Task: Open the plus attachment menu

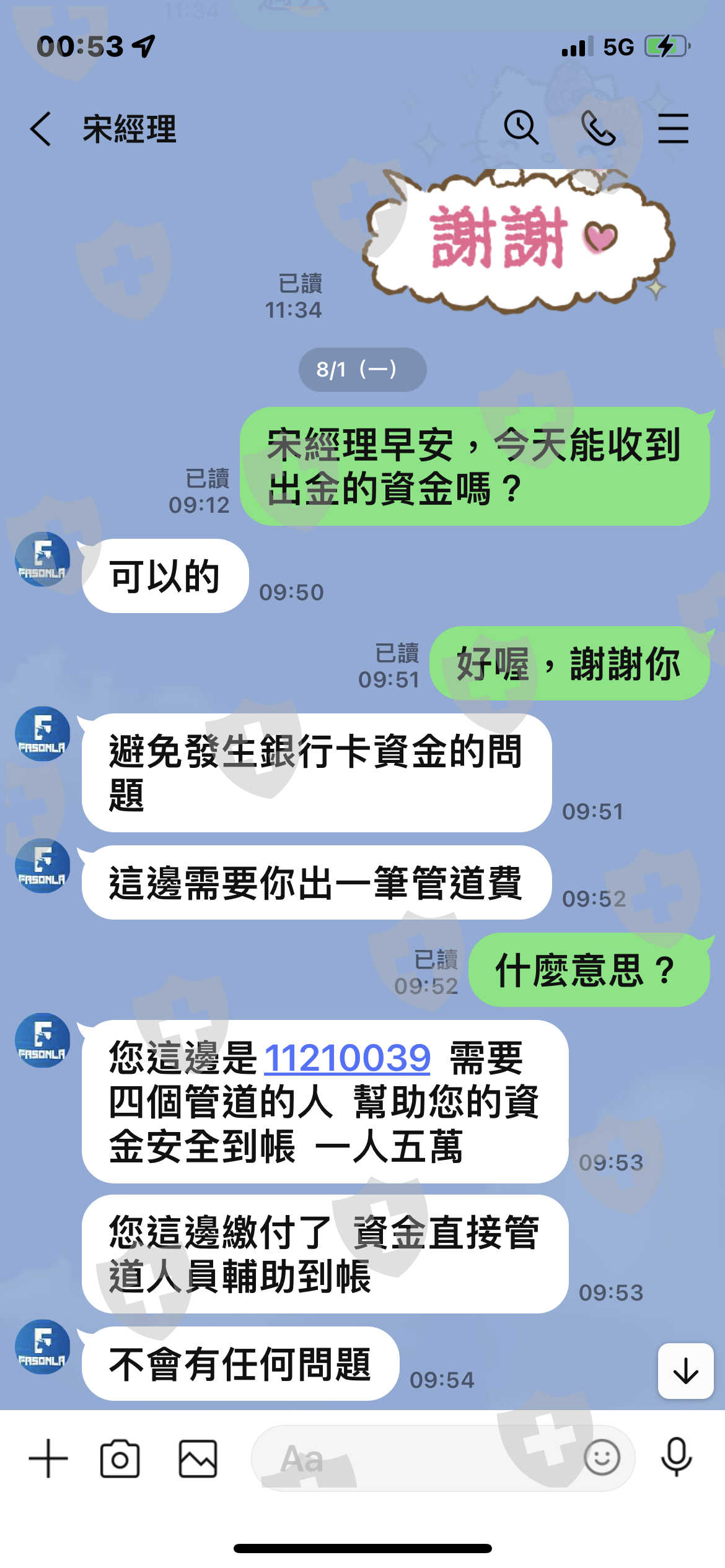Action: (48, 1458)
